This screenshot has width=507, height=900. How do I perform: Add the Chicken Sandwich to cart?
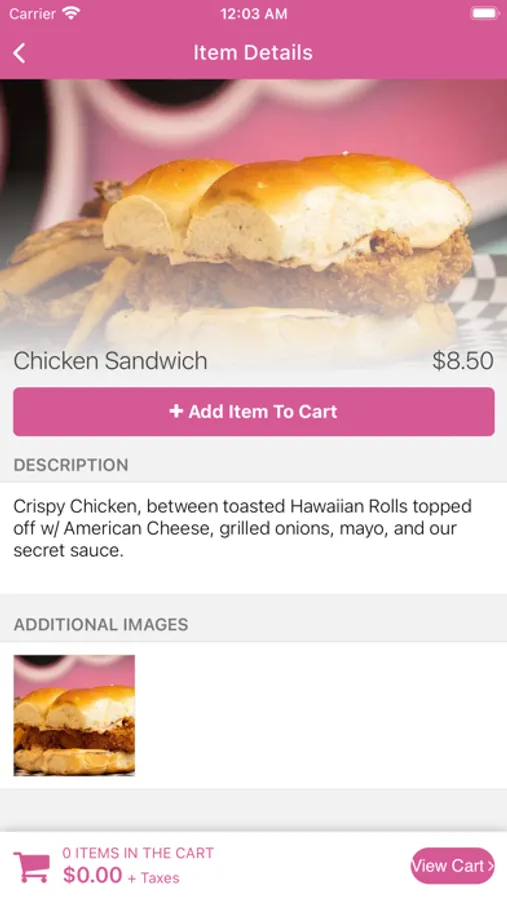254,412
